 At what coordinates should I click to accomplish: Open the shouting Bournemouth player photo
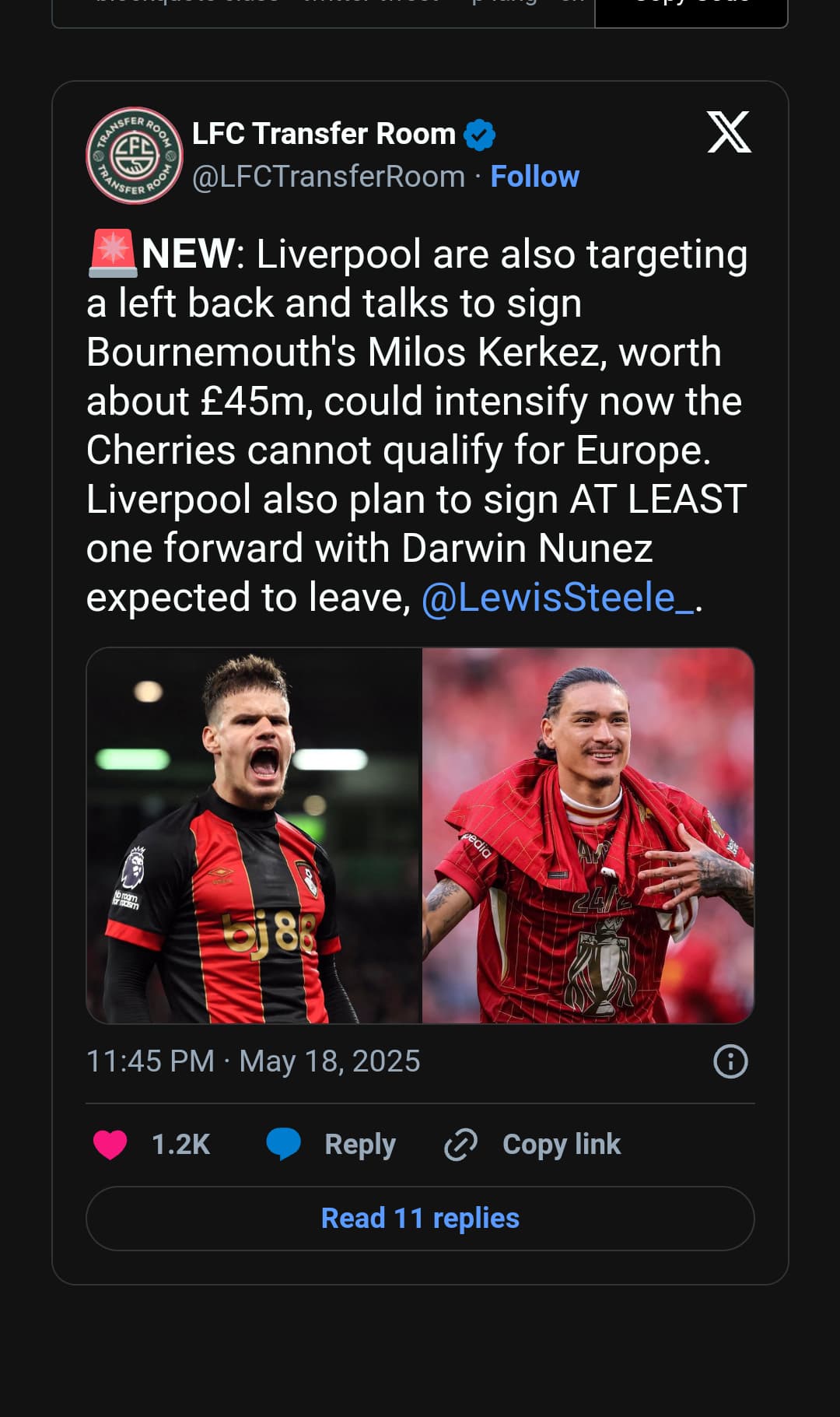tap(254, 836)
